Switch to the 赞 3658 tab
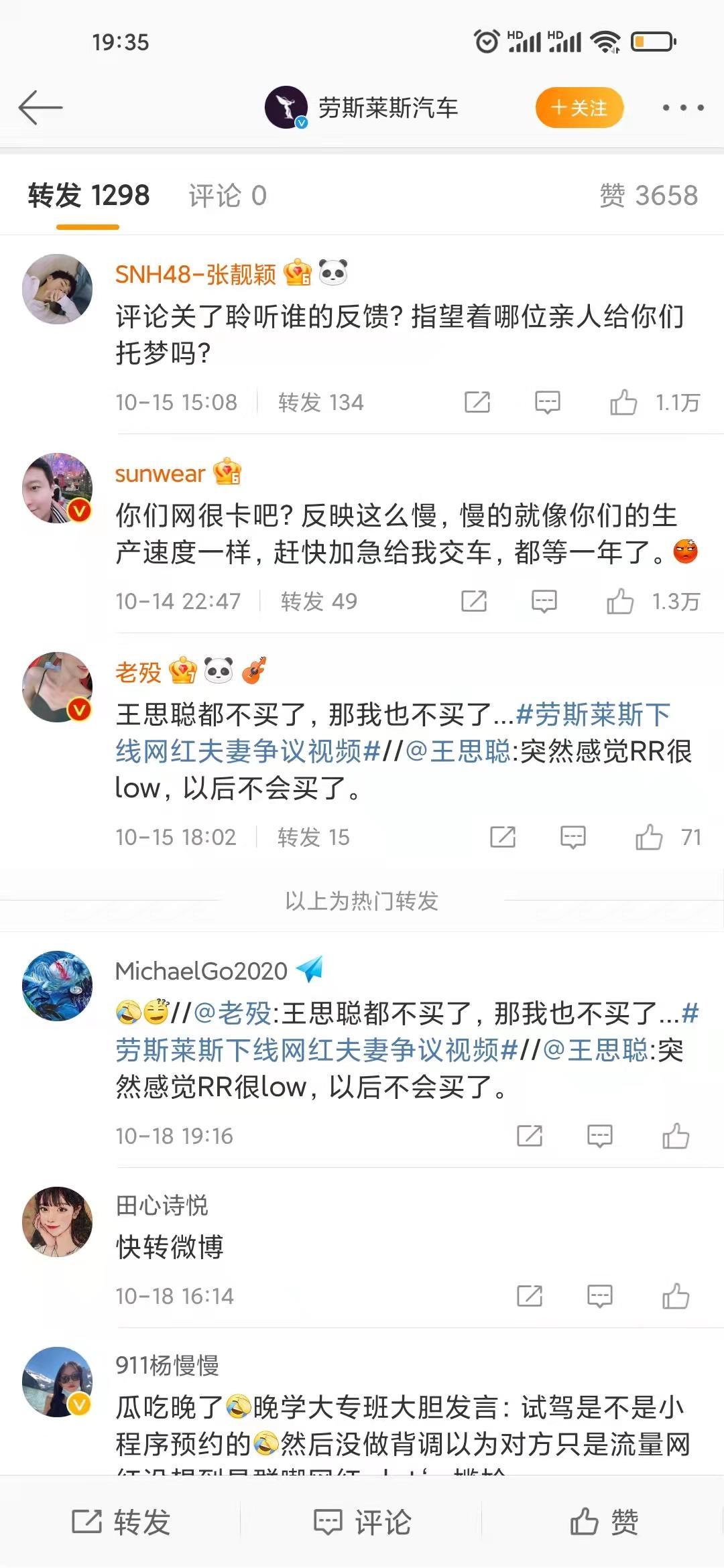 648,196
